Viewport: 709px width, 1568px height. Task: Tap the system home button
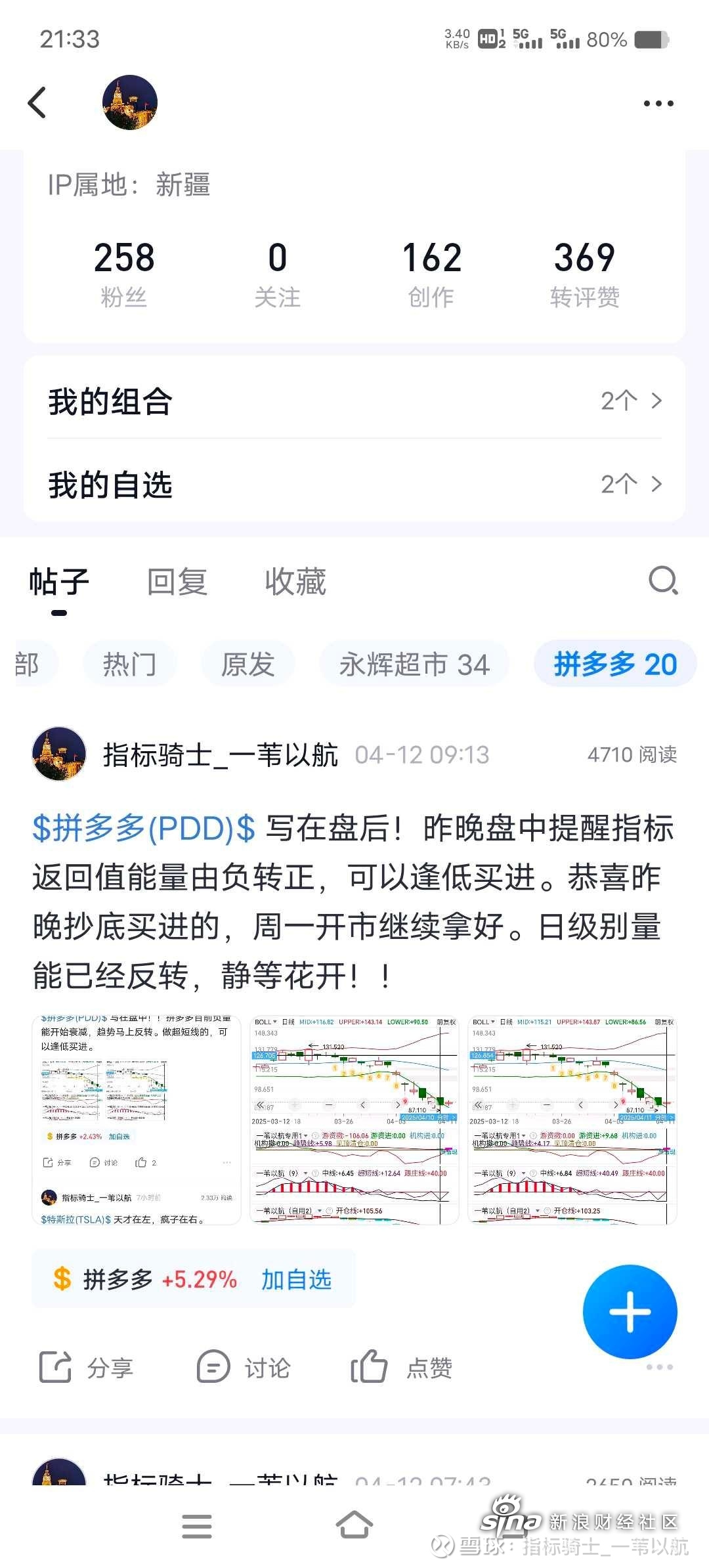pos(354,1525)
